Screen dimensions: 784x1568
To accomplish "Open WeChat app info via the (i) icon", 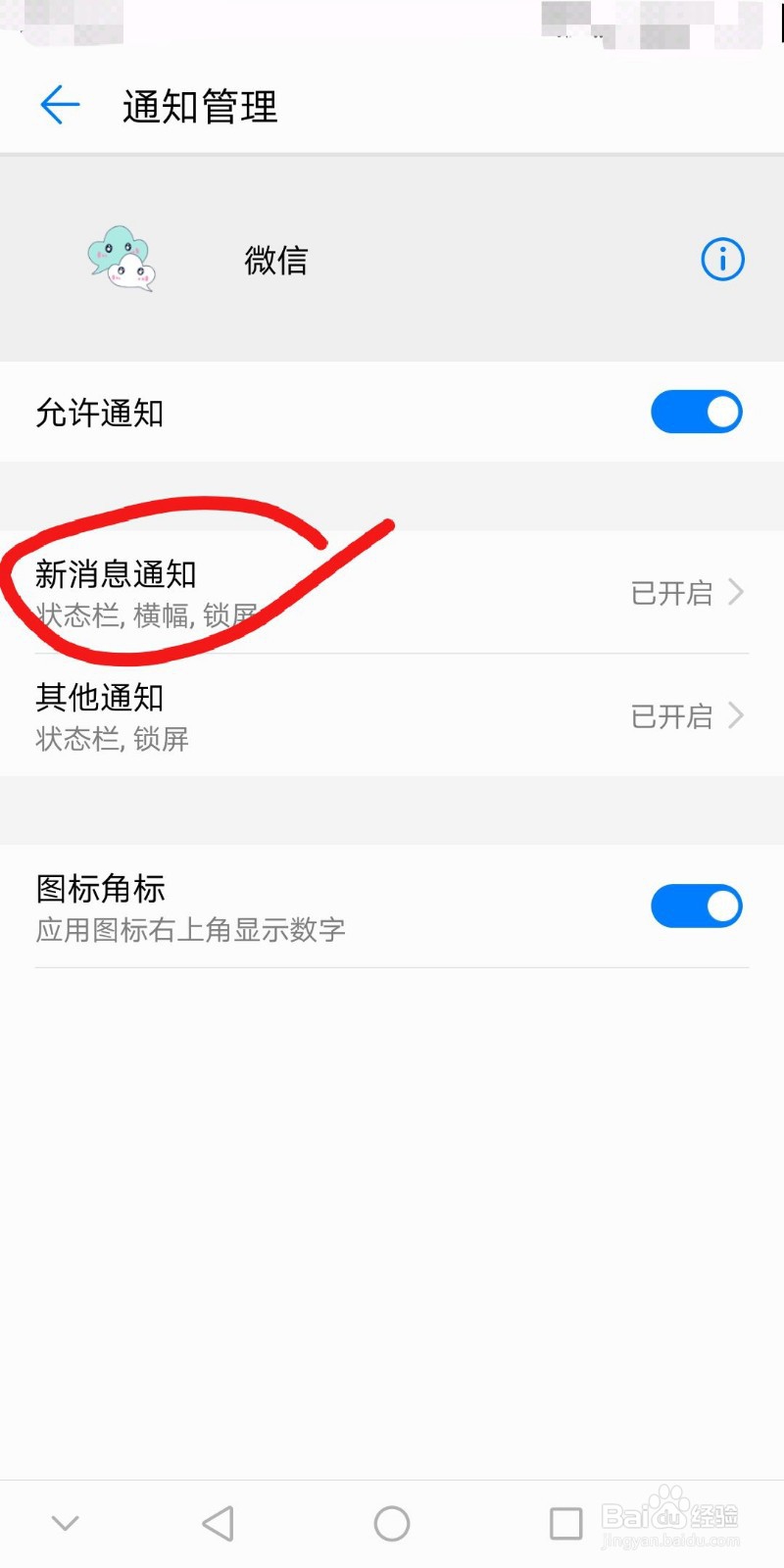I will [x=721, y=260].
